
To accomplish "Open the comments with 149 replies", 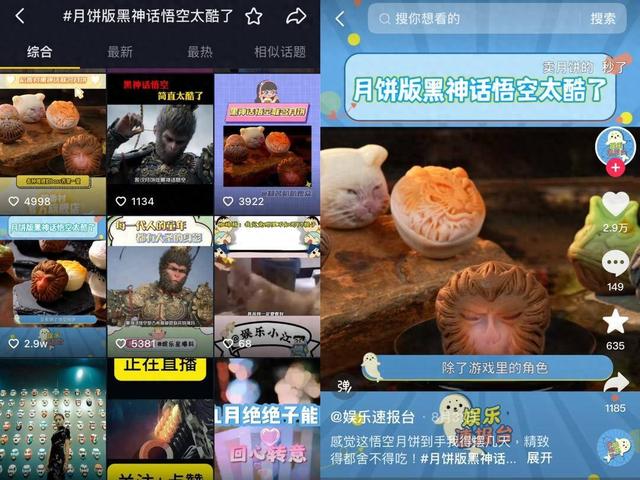I will (x=616, y=264).
